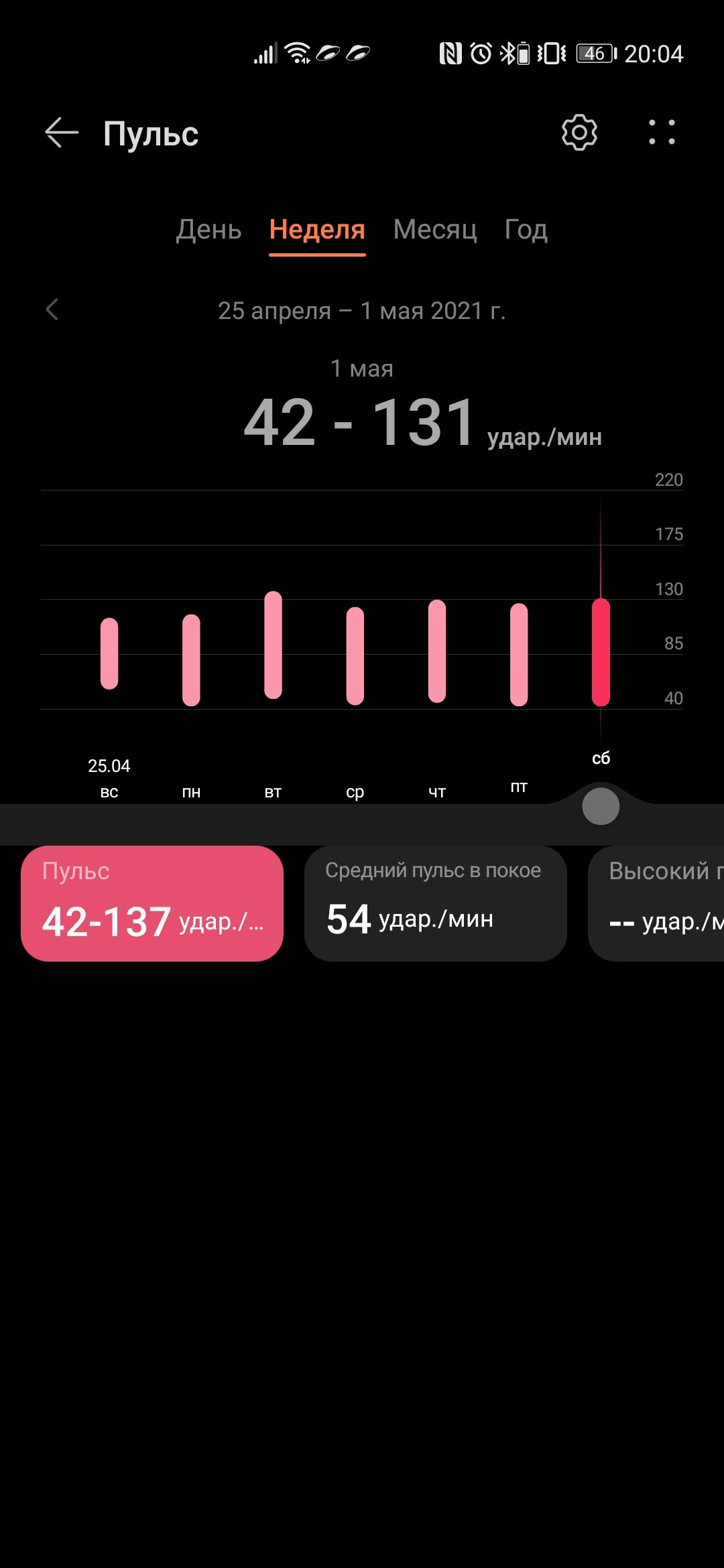The width and height of the screenshot is (724, 1568).
Task: Open the four-dot more menu
Action: click(662, 133)
